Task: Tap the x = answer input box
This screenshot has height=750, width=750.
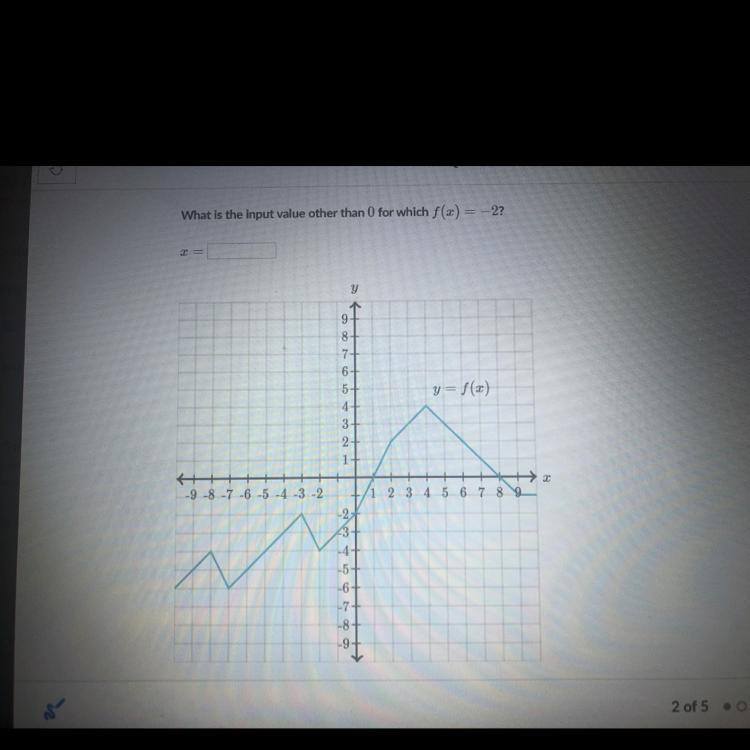Action: tap(242, 251)
